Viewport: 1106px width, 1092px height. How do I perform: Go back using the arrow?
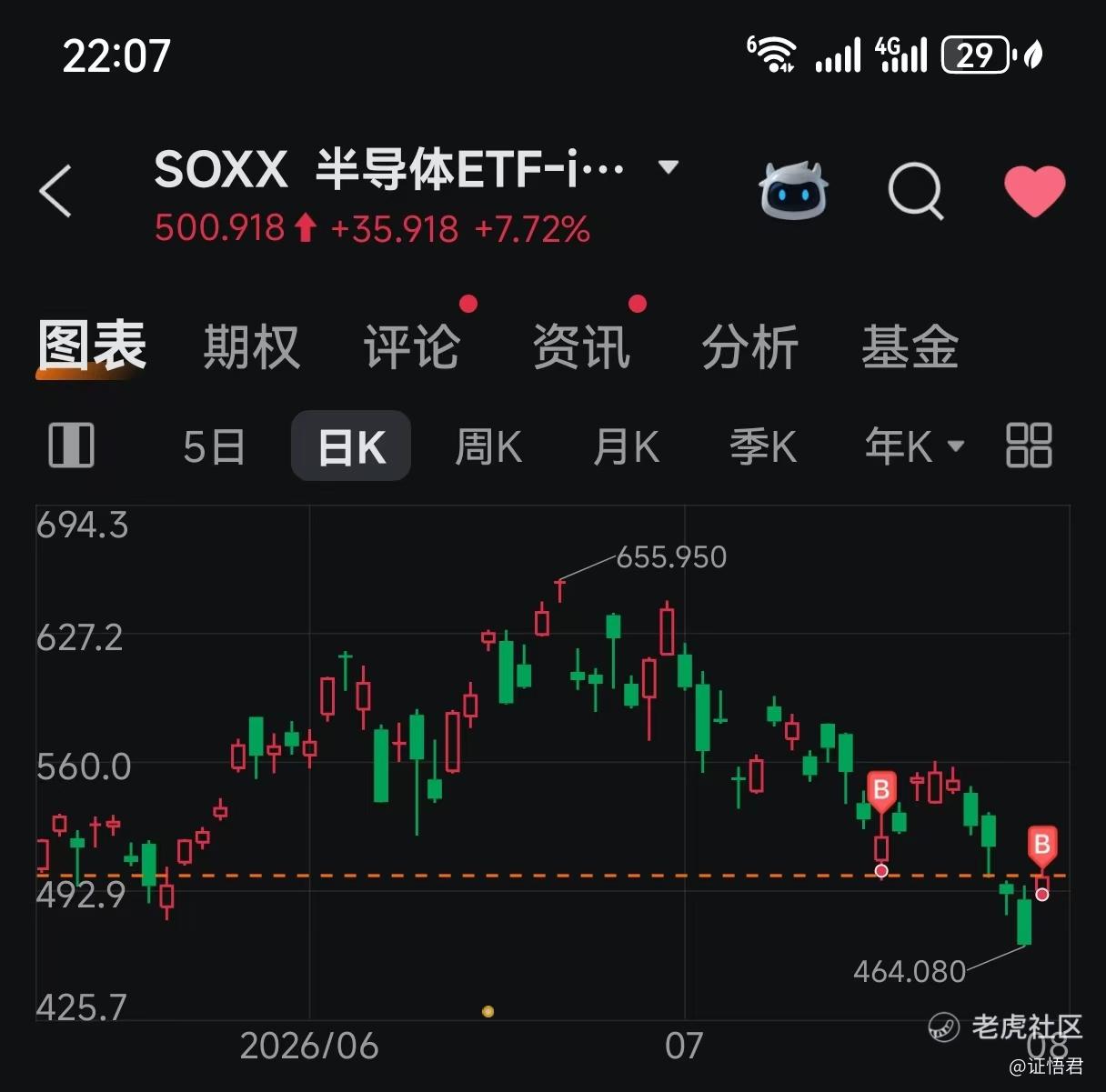(55, 191)
